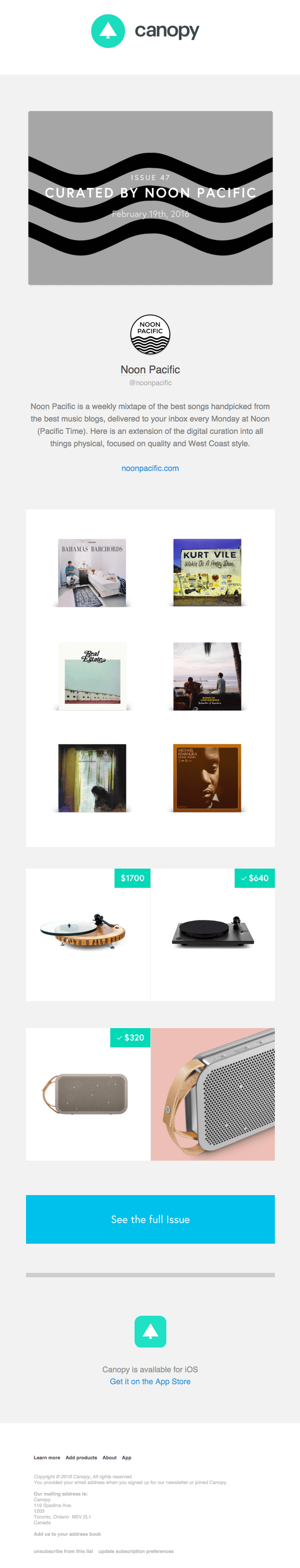This screenshot has width=300, height=1568.
Task: Open the Add products footer link
Action: click(81, 1457)
